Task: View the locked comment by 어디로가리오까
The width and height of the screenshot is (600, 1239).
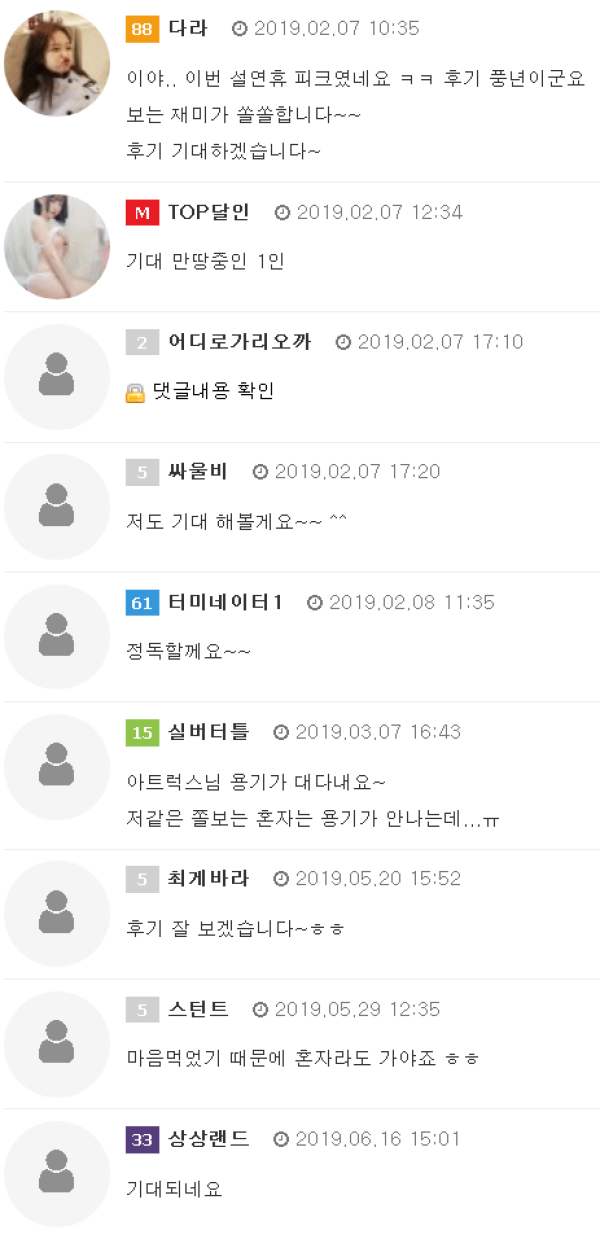Action: (213, 391)
